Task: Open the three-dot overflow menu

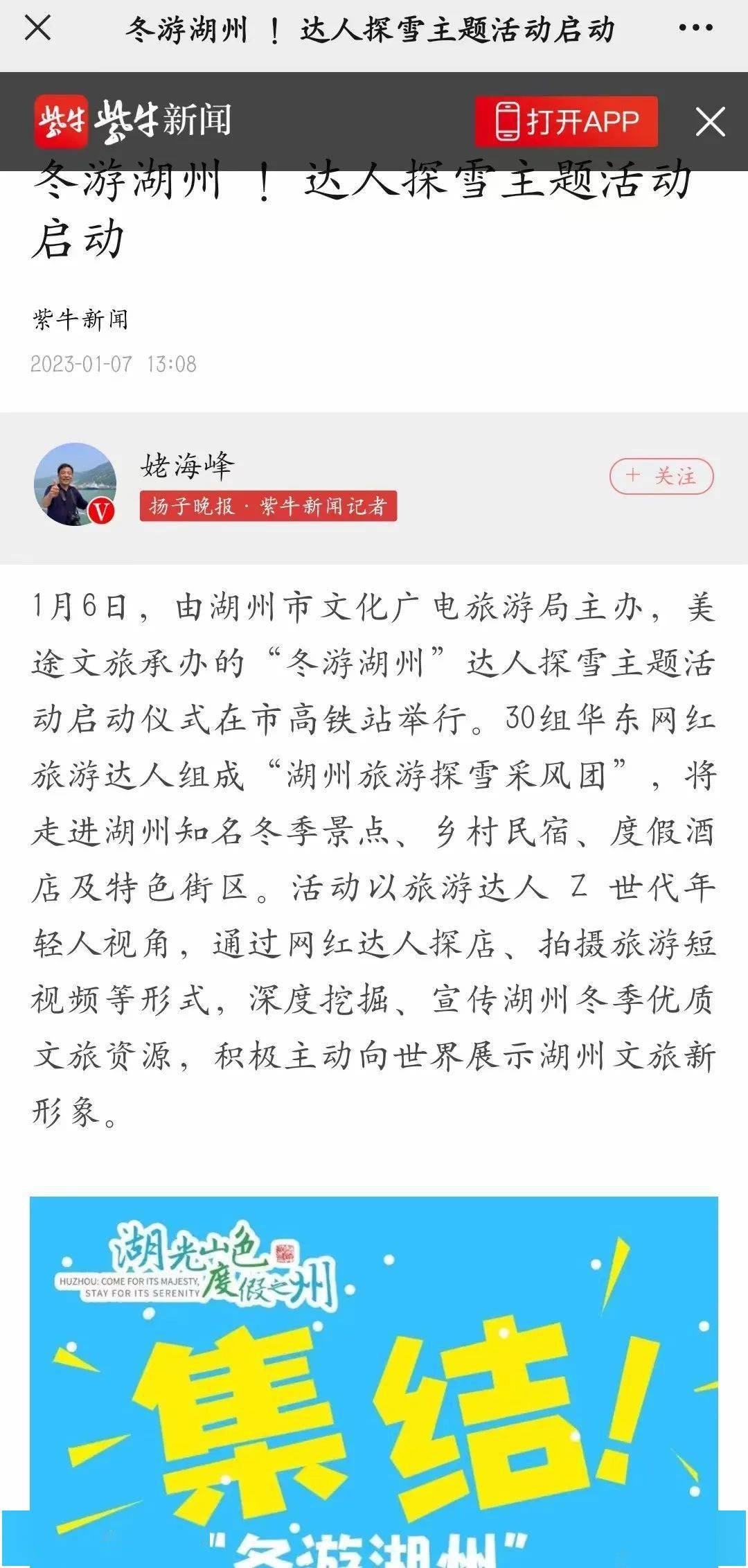Action: pos(695,28)
